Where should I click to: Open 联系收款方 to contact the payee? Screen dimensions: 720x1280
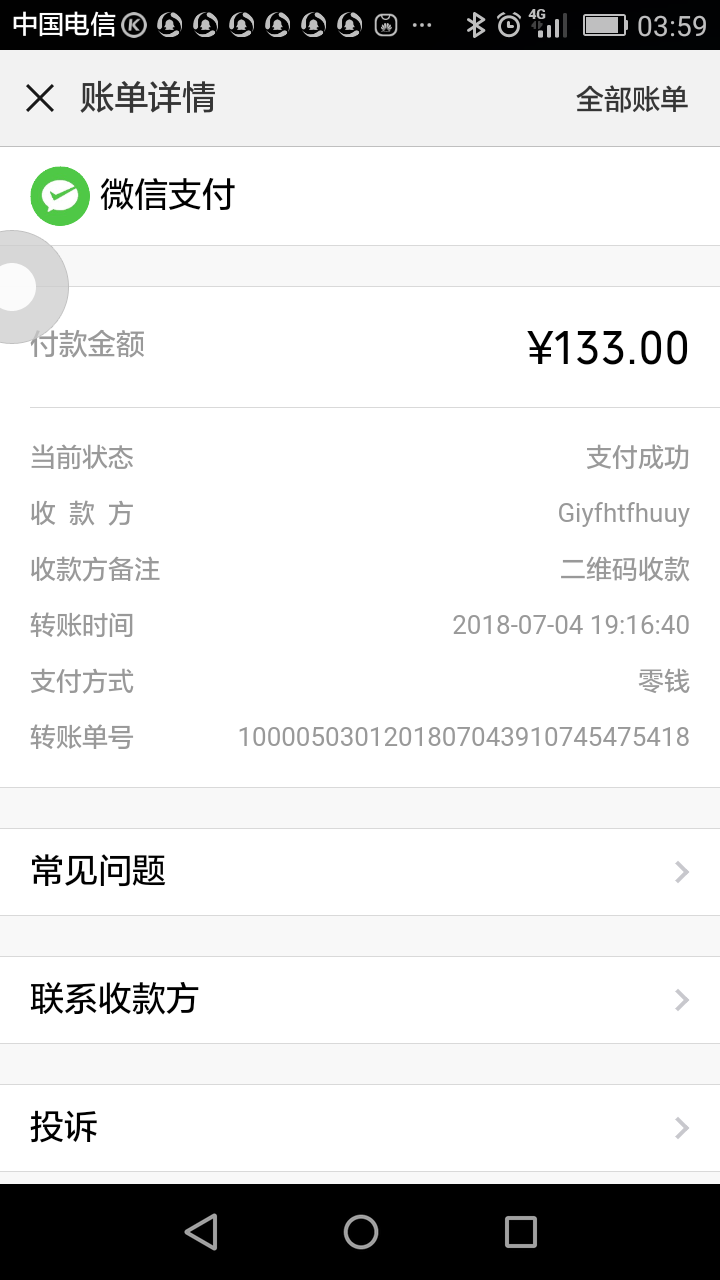coord(360,999)
